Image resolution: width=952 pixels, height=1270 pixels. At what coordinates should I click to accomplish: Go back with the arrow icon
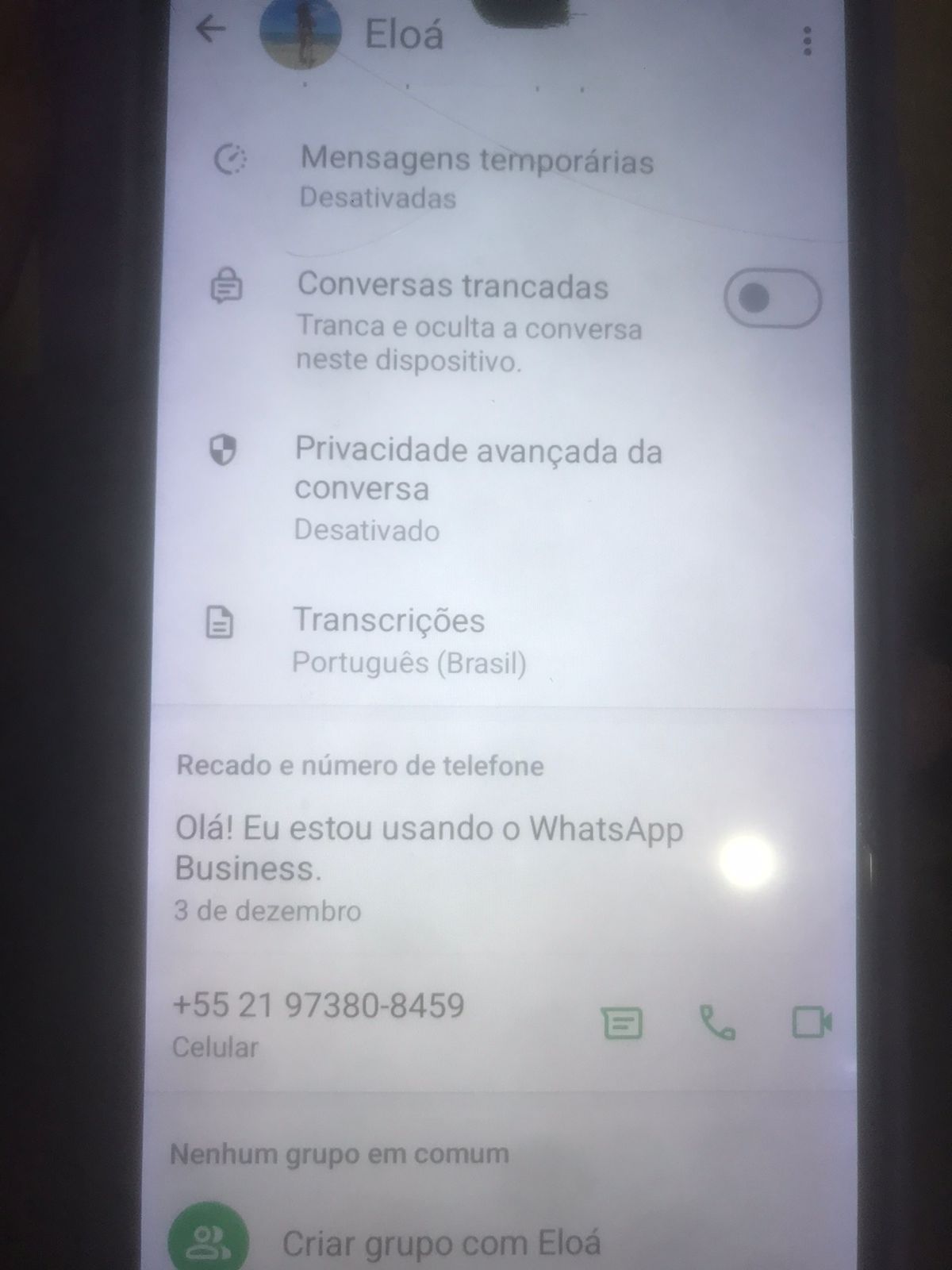[211, 30]
